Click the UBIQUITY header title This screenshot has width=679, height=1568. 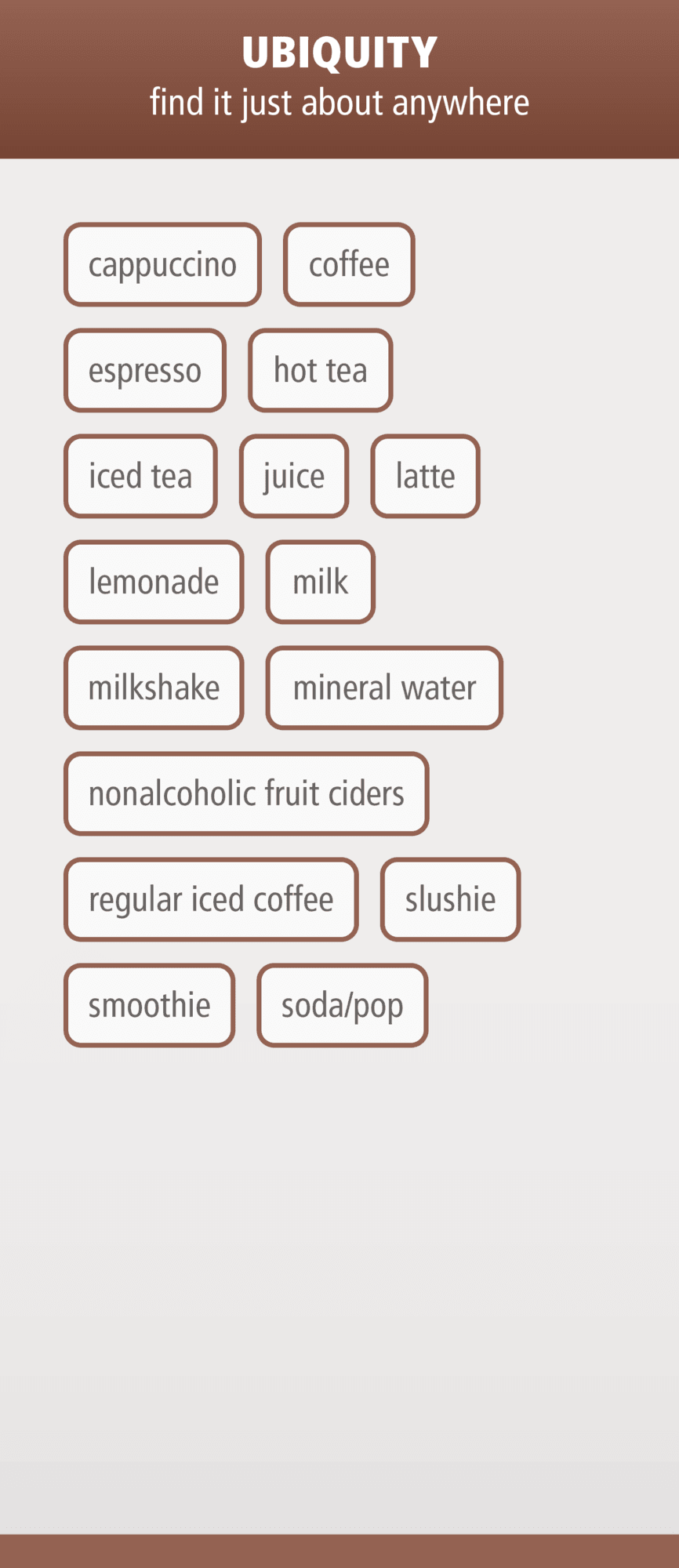[339, 52]
